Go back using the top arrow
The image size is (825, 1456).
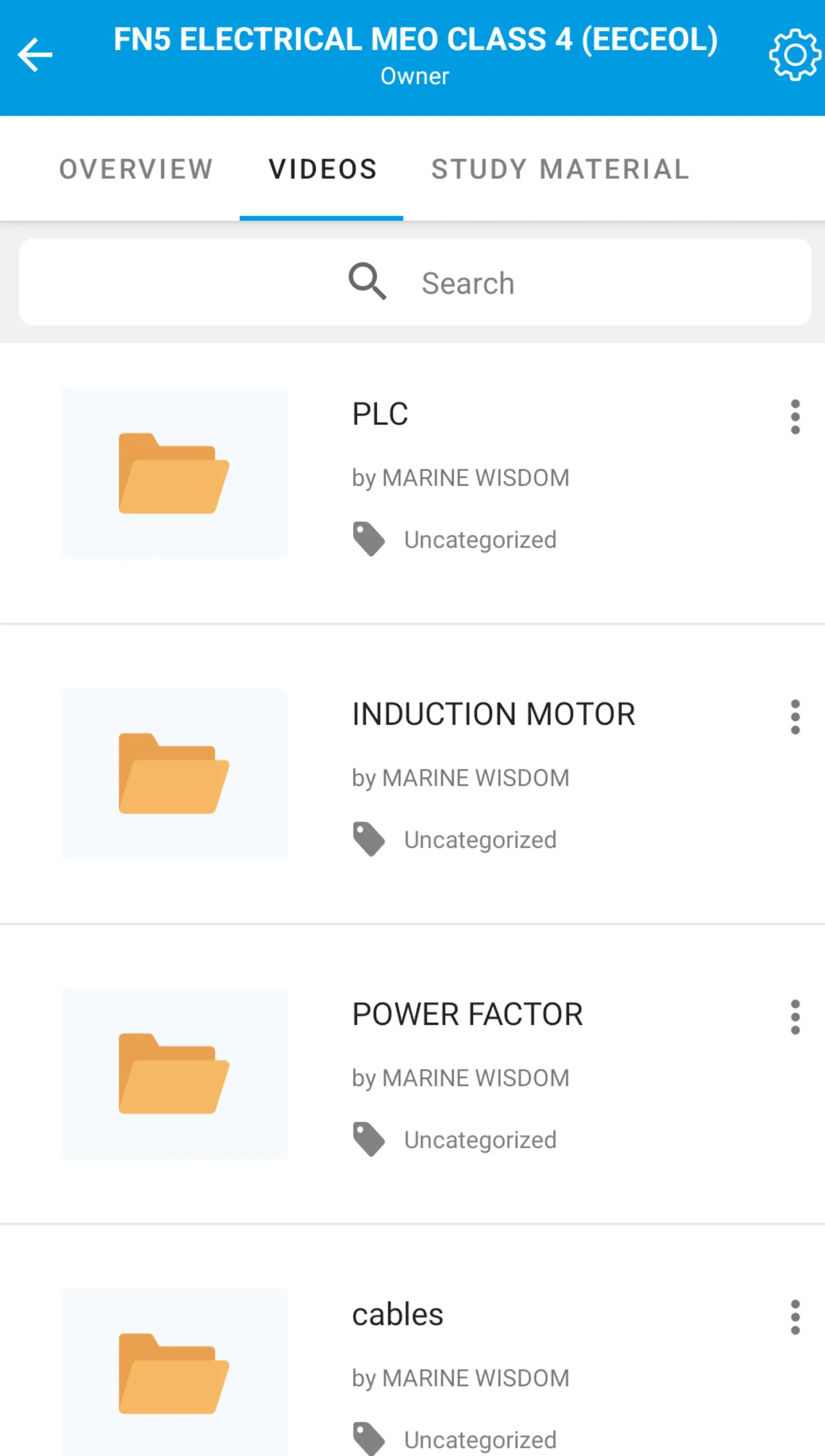tap(35, 55)
